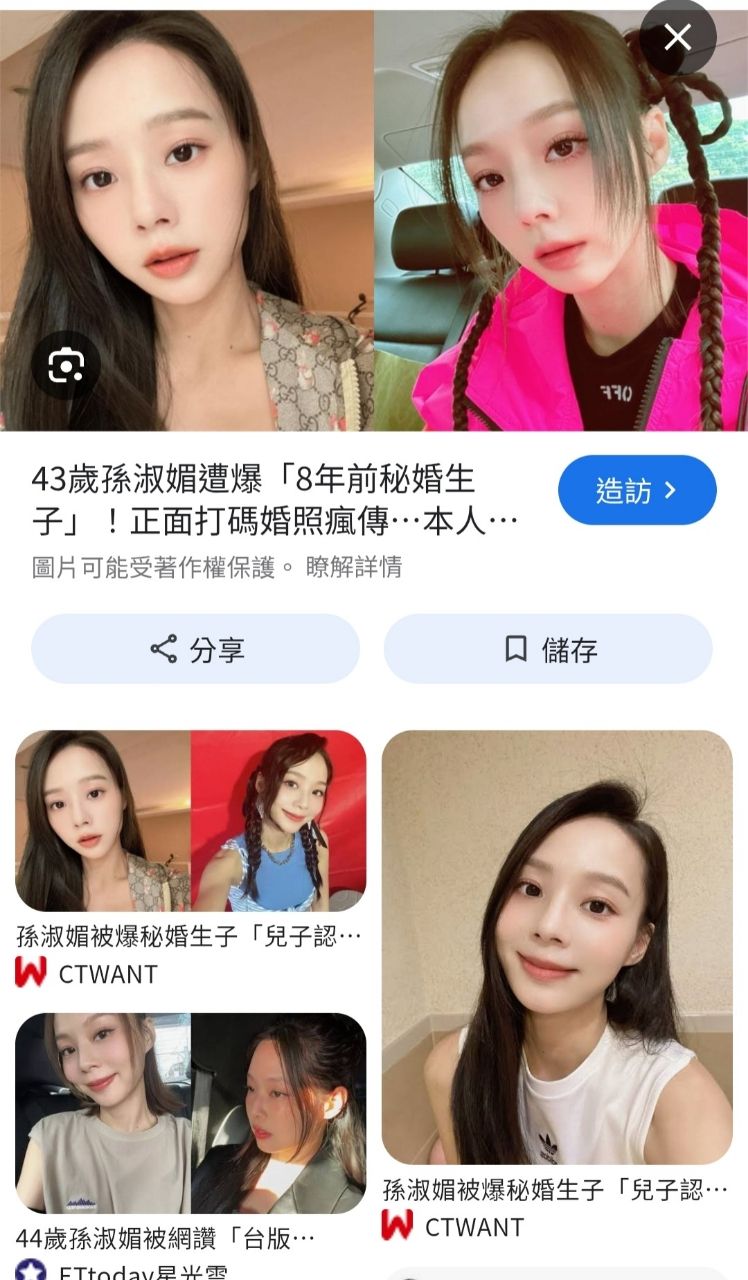Open CTWANT result with white sleeveless top

pos(557,946)
